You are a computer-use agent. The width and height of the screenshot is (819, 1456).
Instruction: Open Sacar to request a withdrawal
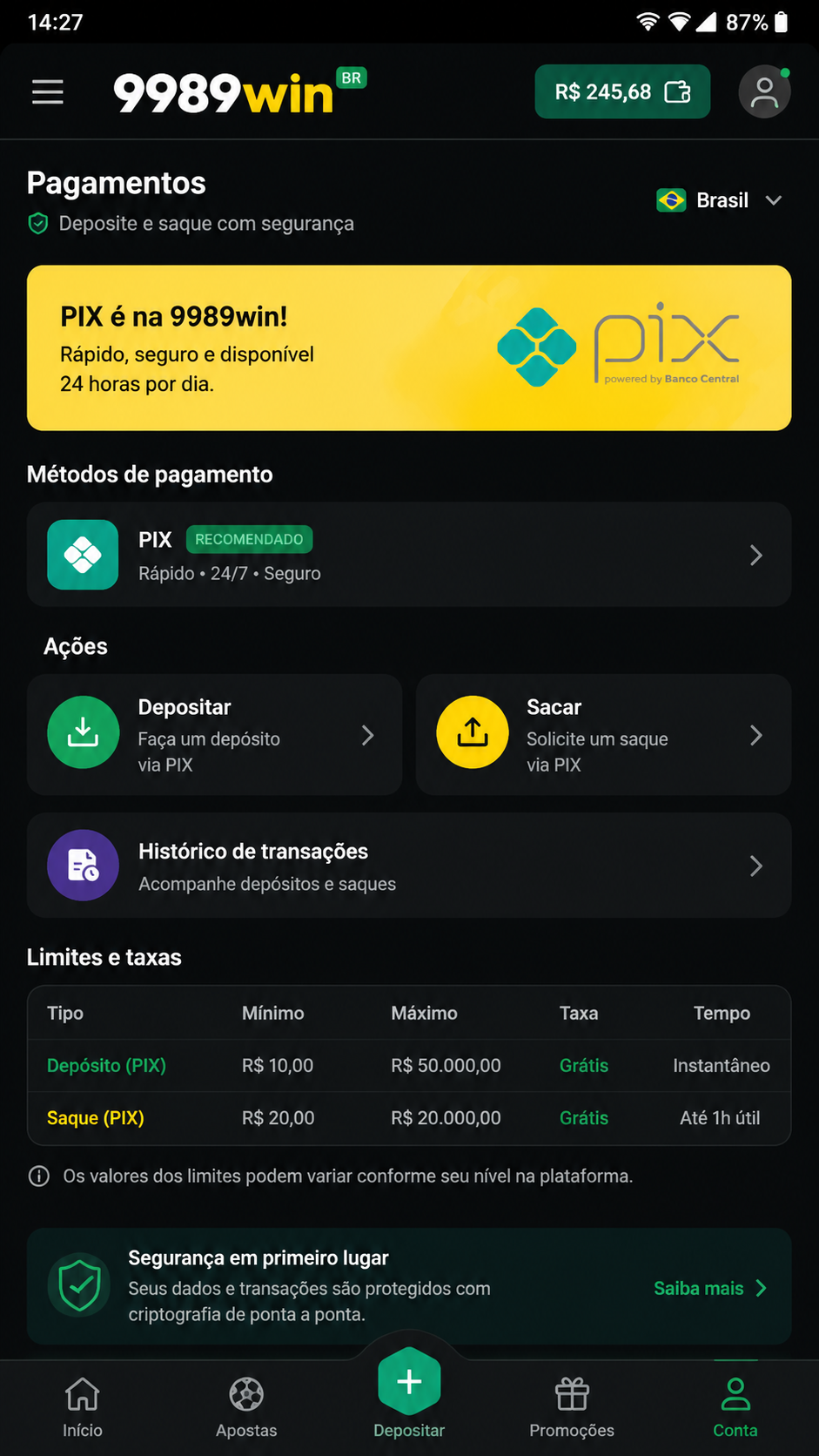[x=603, y=735]
